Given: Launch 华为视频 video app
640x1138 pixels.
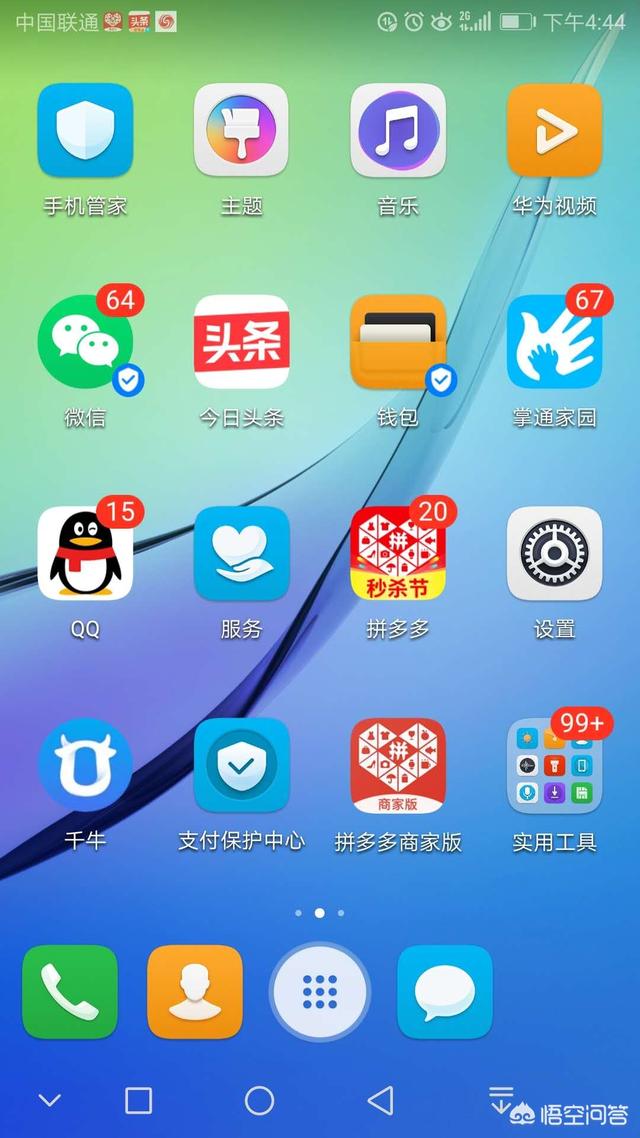Looking at the screenshot, I should point(554,130).
